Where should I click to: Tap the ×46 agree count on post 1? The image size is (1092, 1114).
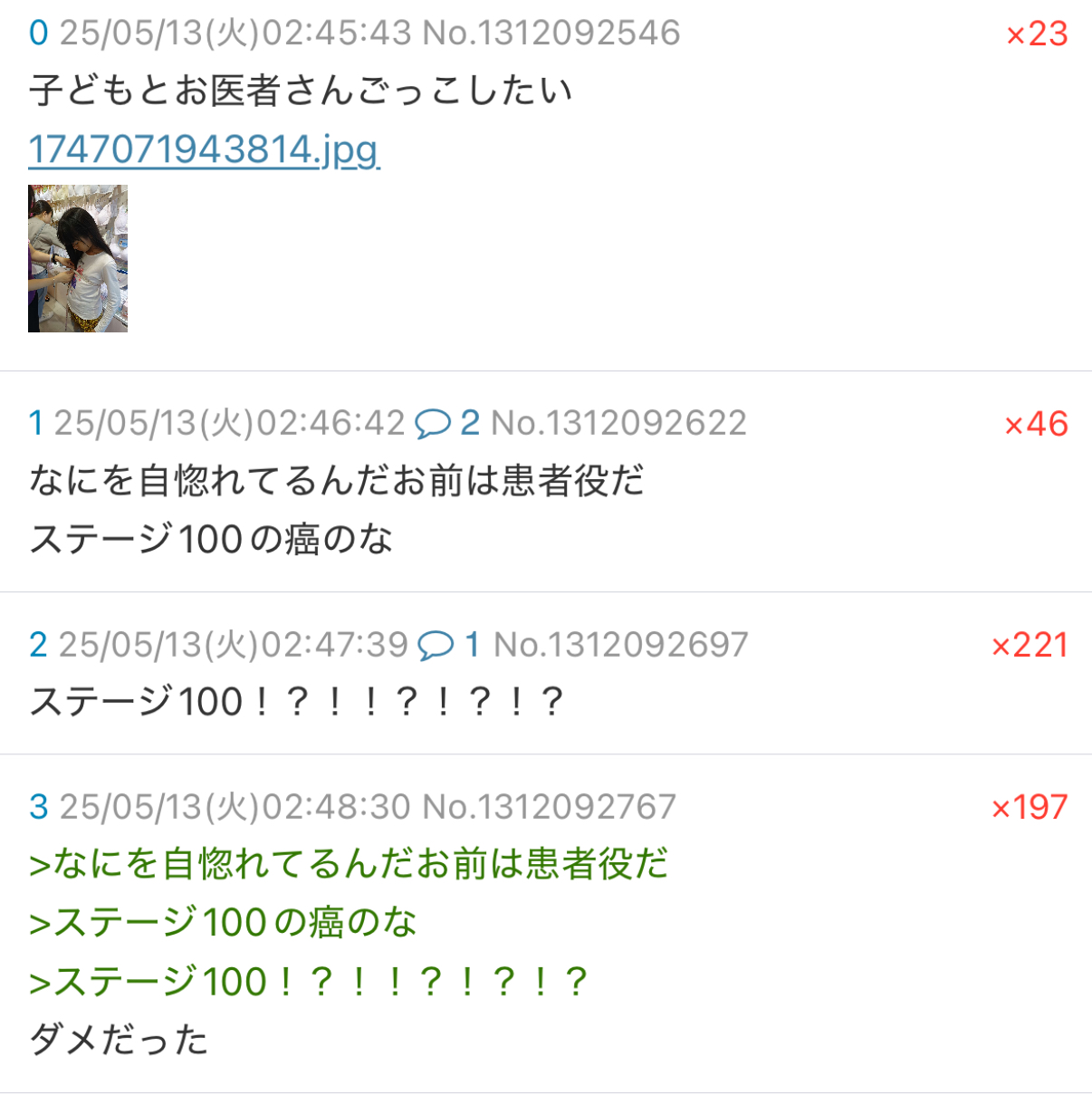1036,424
